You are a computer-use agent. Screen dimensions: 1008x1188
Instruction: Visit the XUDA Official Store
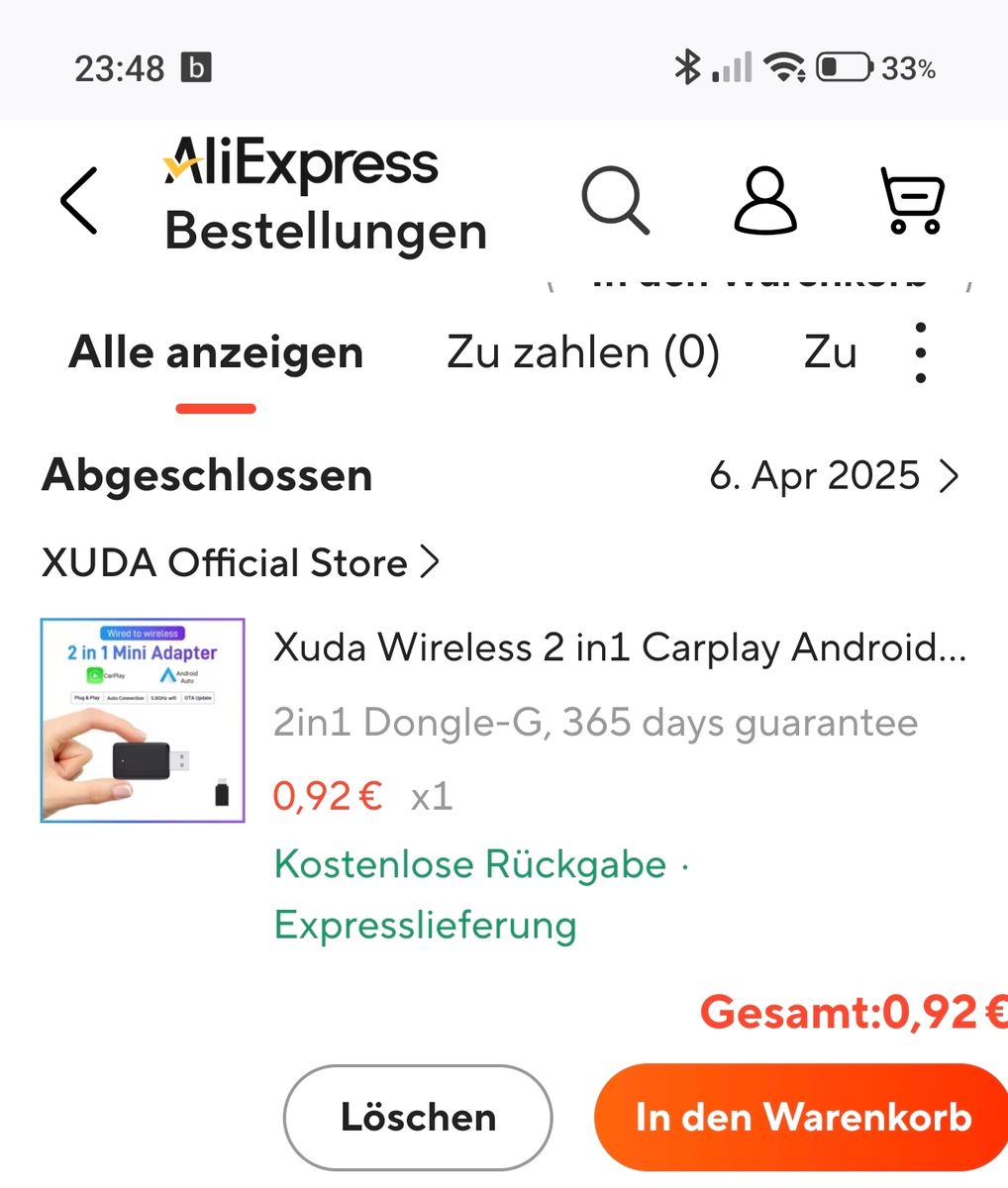pos(240,562)
